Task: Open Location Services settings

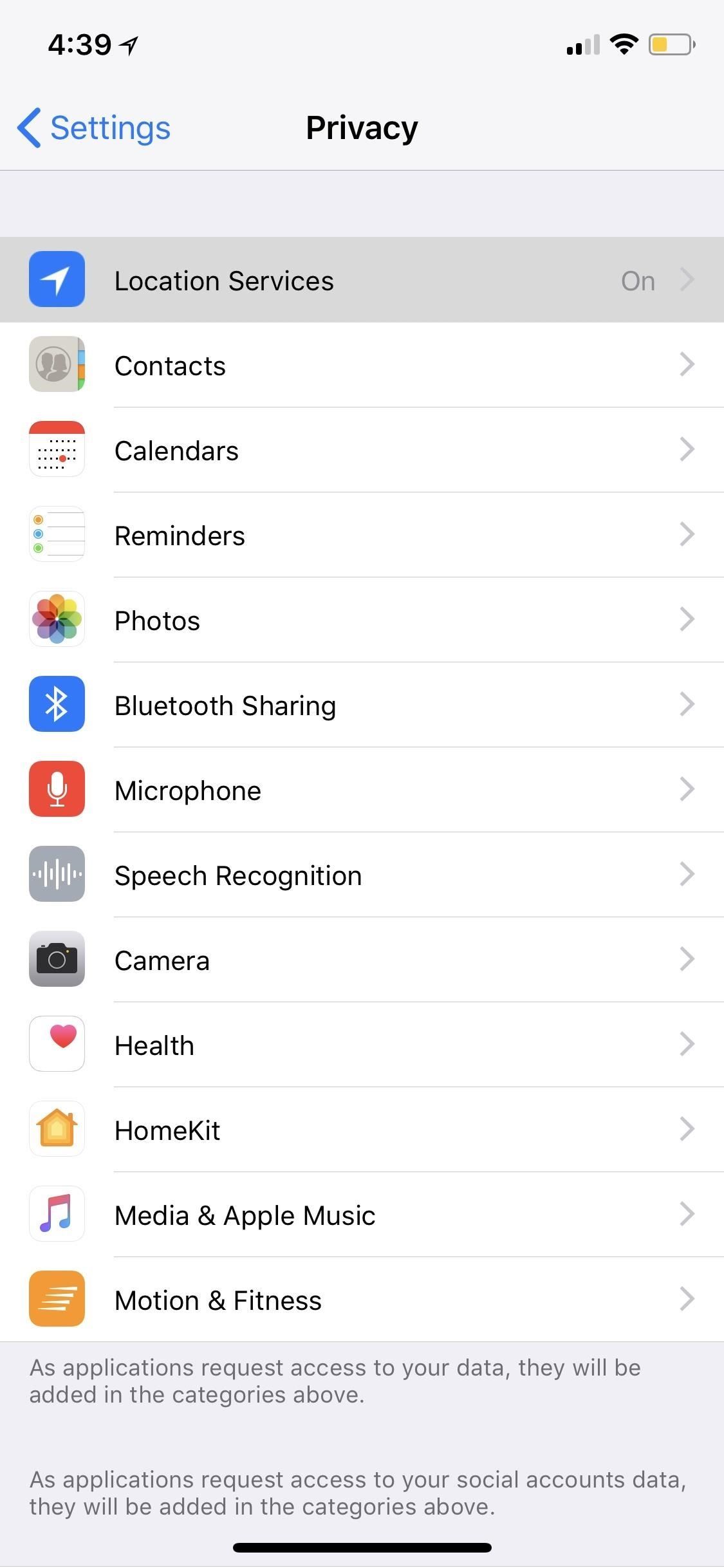Action: 362,280
